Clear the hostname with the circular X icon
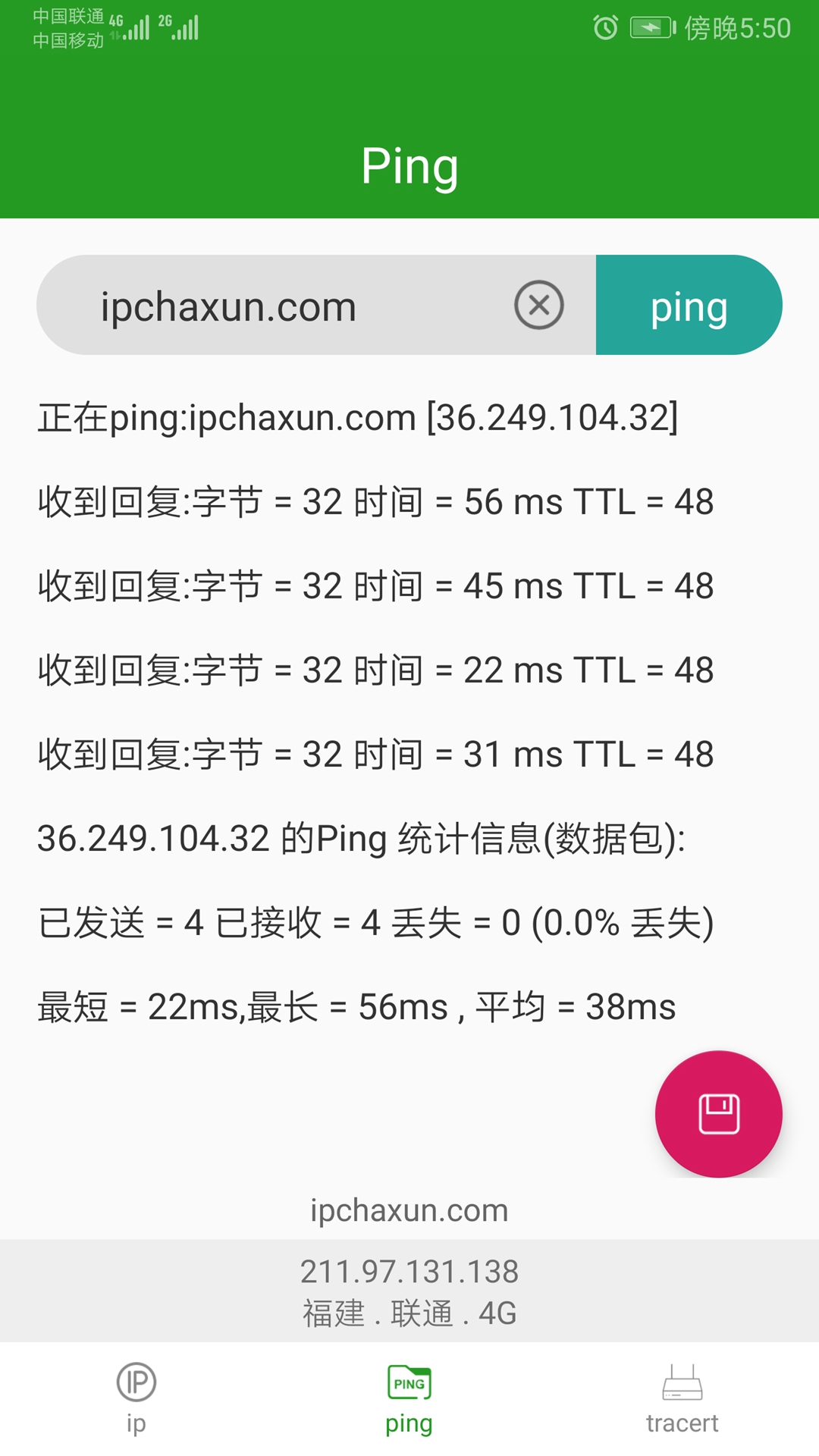Screen dimensions: 819x1456 point(538,305)
